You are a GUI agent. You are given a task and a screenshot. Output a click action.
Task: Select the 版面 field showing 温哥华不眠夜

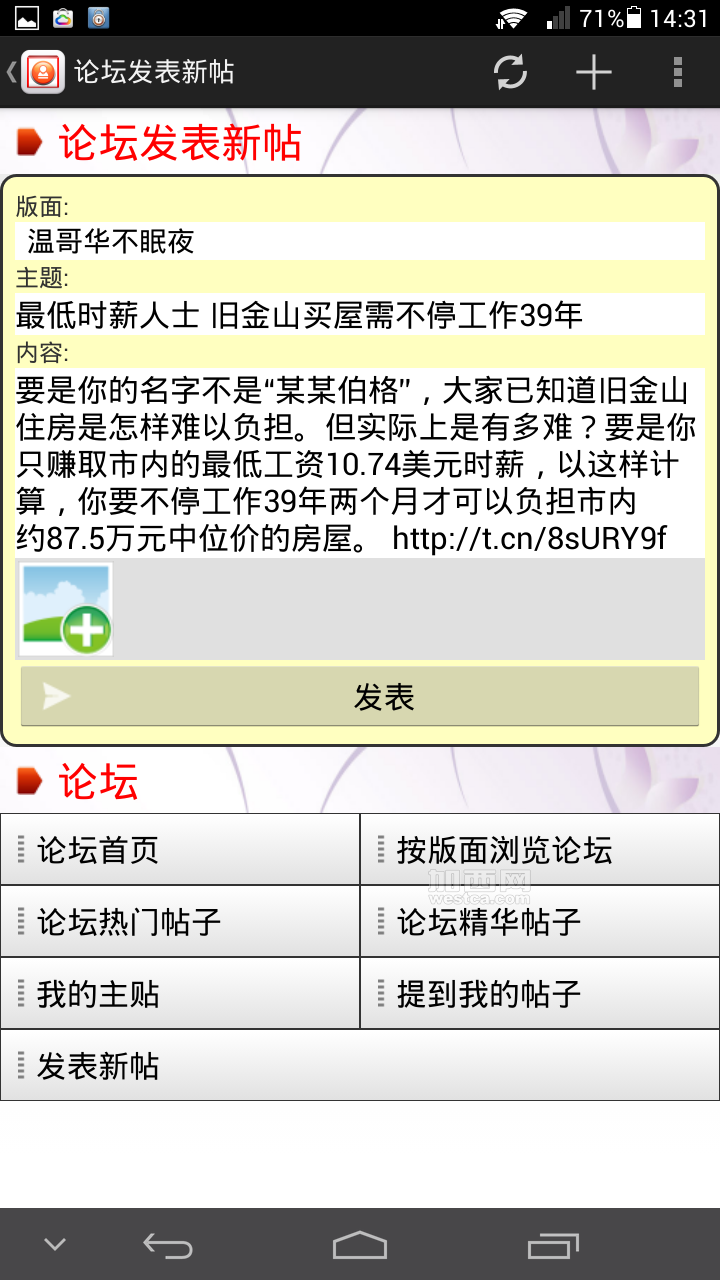tap(360, 241)
